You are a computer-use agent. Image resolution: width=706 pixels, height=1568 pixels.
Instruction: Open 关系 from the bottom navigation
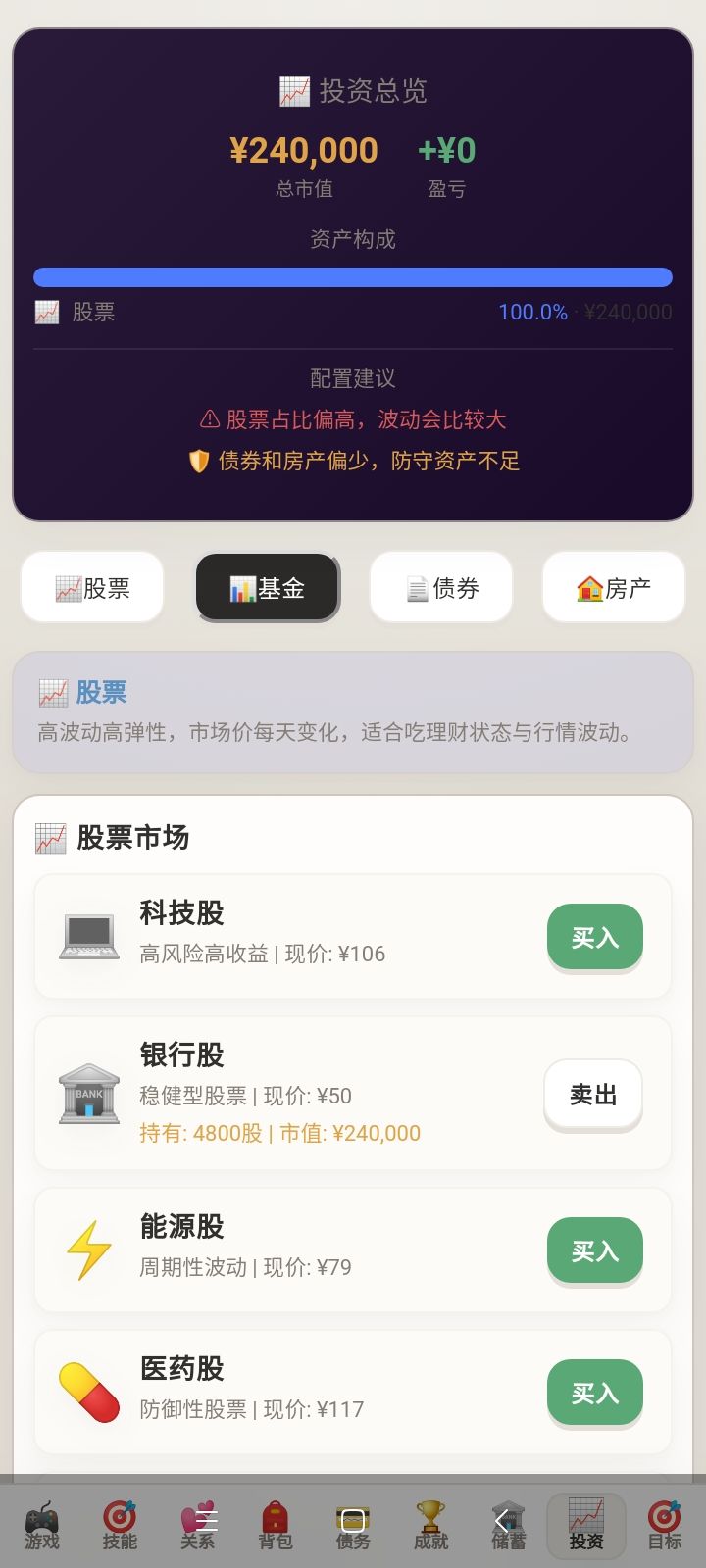tap(196, 1526)
